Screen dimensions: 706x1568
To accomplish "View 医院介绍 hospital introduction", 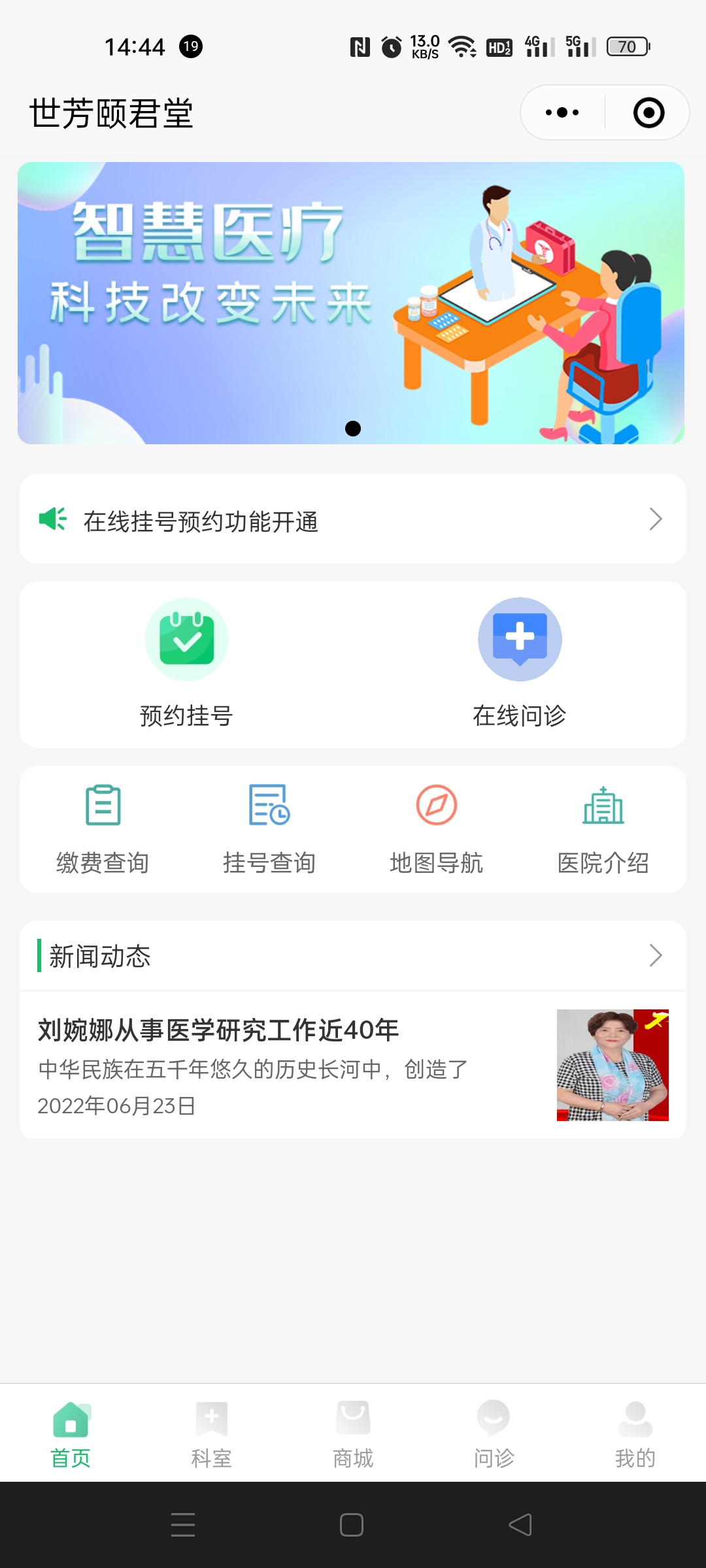I will (x=603, y=828).
